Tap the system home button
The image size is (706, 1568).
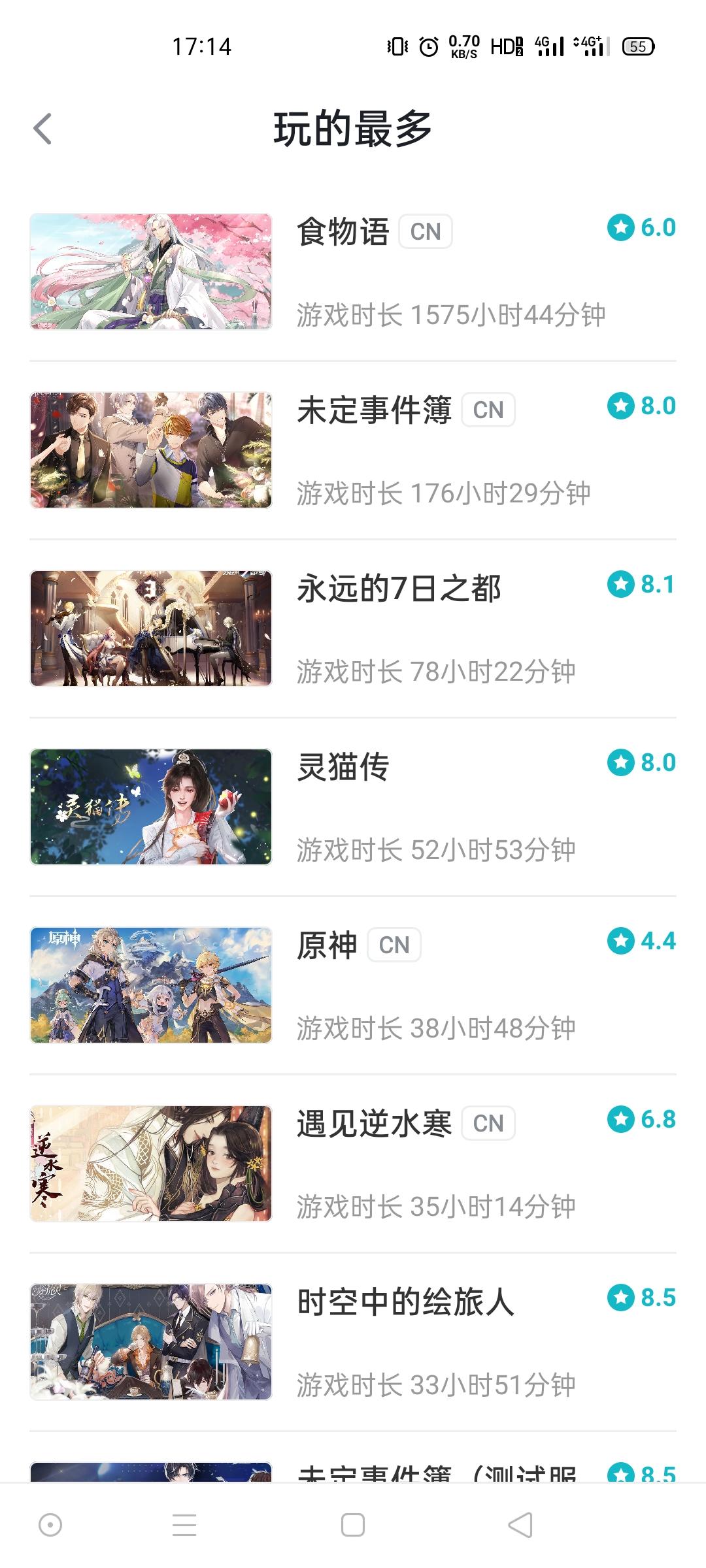353,1526
